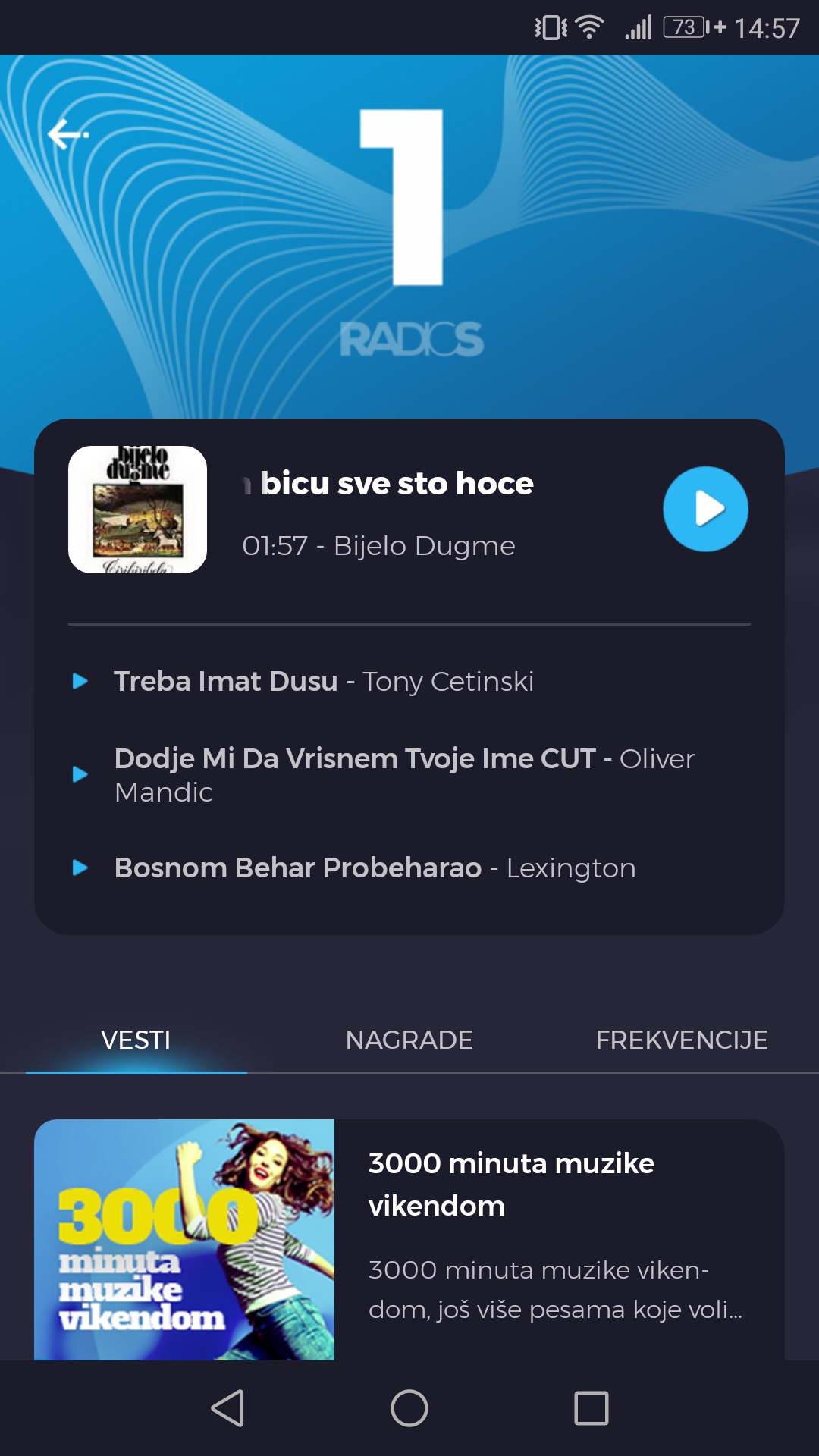Switch to the NAGRADE tab

coord(409,1040)
